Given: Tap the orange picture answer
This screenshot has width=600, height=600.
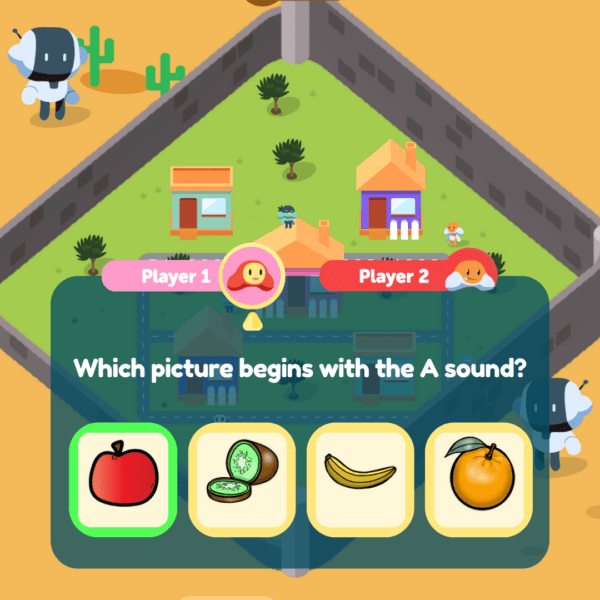Looking at the screenshot, I should (478, 477).
